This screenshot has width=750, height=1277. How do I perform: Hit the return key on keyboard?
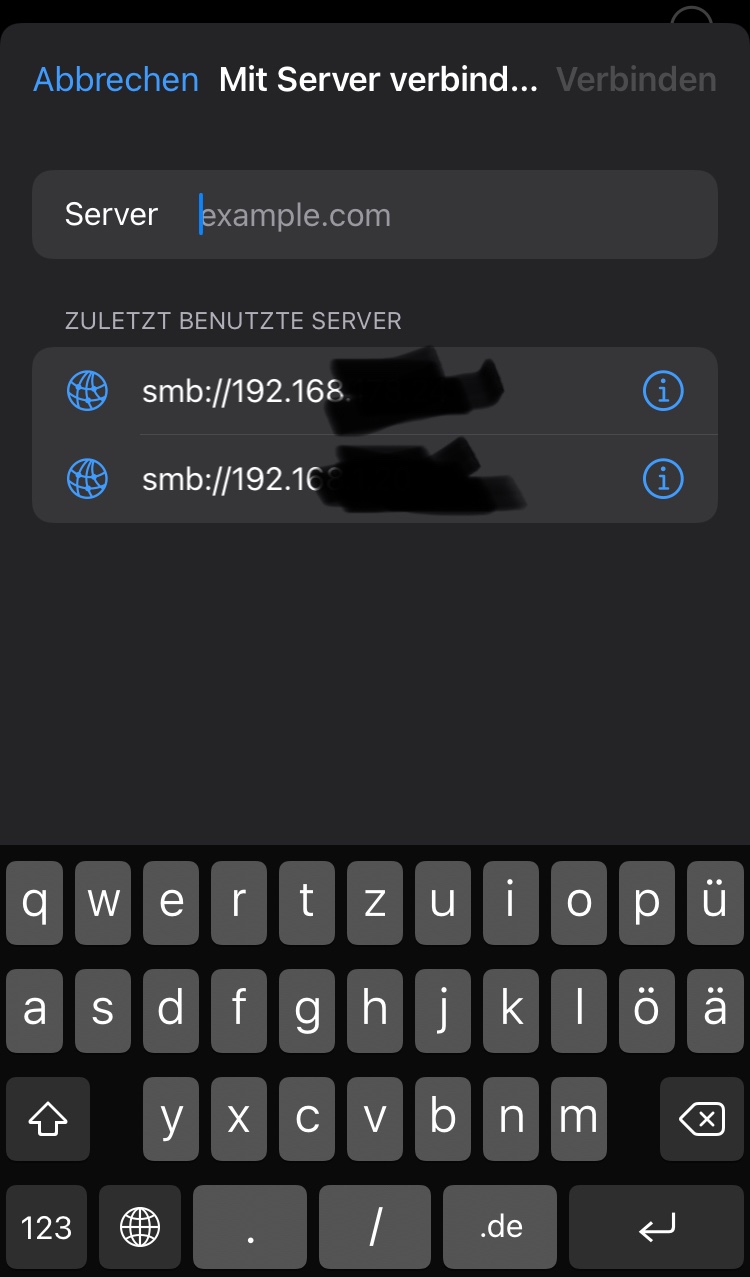(656, 1227)
